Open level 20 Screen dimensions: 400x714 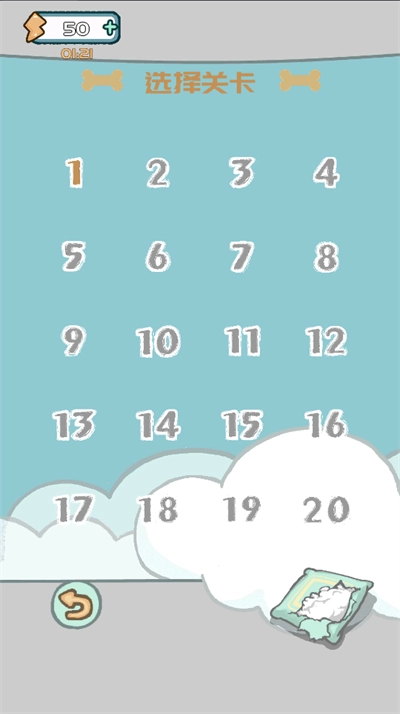click(x=326, y=509)
